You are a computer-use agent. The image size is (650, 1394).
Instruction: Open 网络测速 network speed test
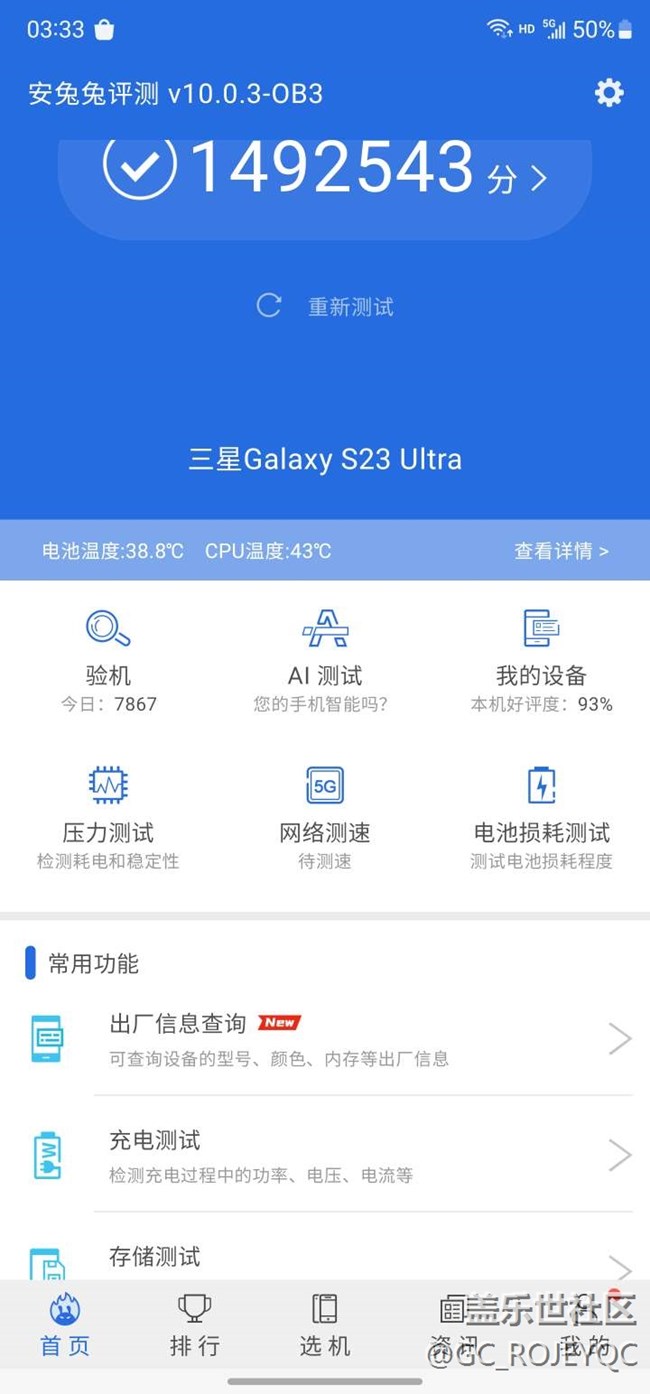coord(325,815)
